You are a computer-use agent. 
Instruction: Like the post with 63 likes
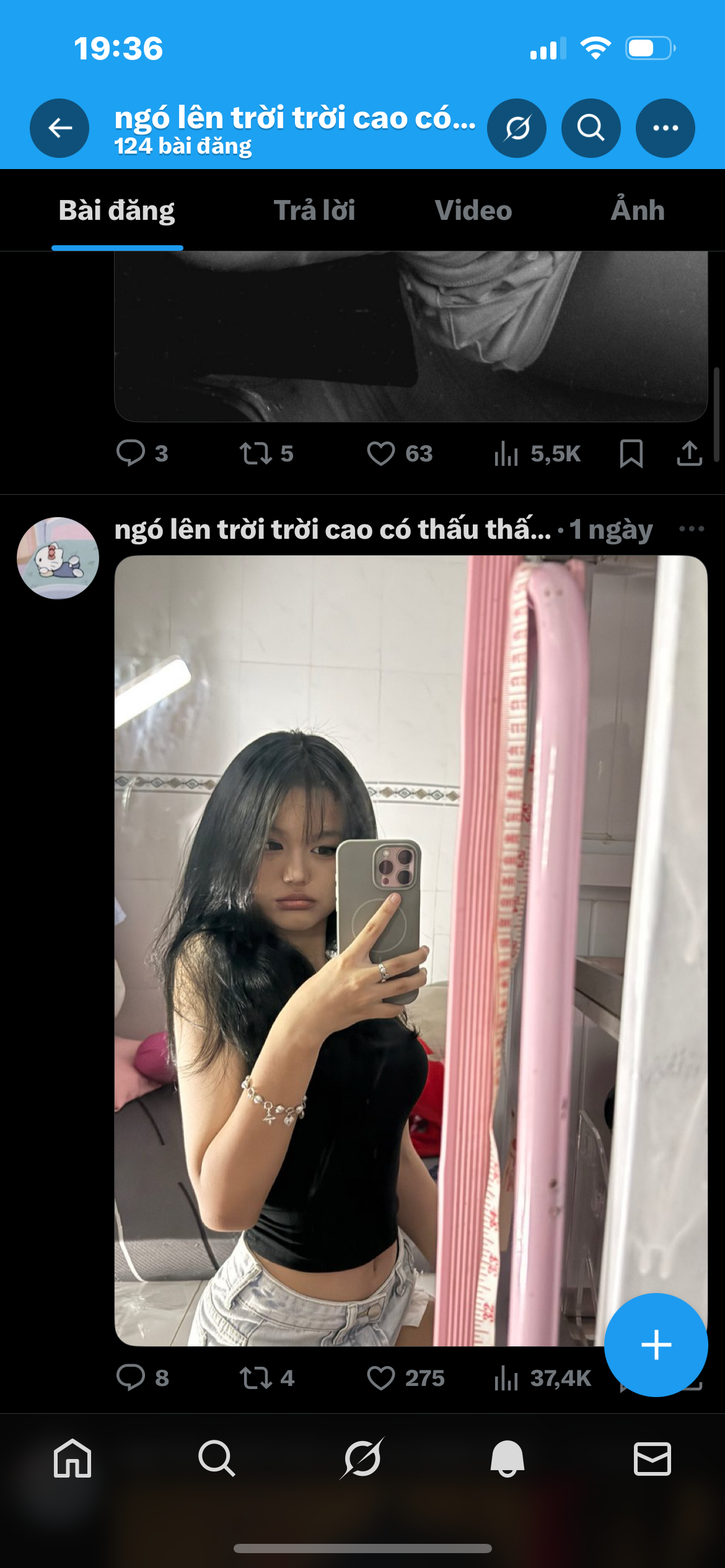pyautogui.click(x=381, y=453)
